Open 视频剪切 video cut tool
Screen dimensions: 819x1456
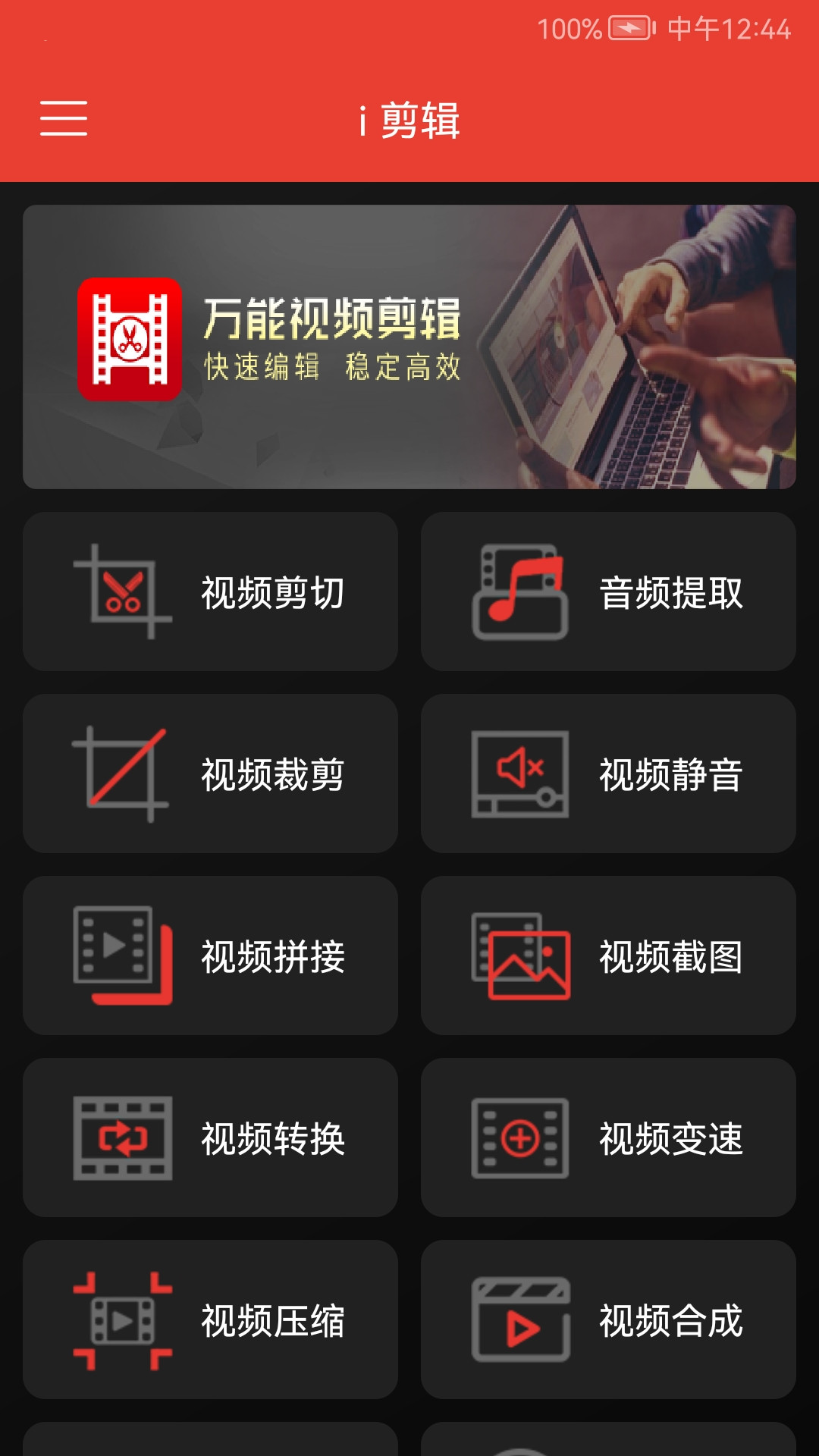210,591
